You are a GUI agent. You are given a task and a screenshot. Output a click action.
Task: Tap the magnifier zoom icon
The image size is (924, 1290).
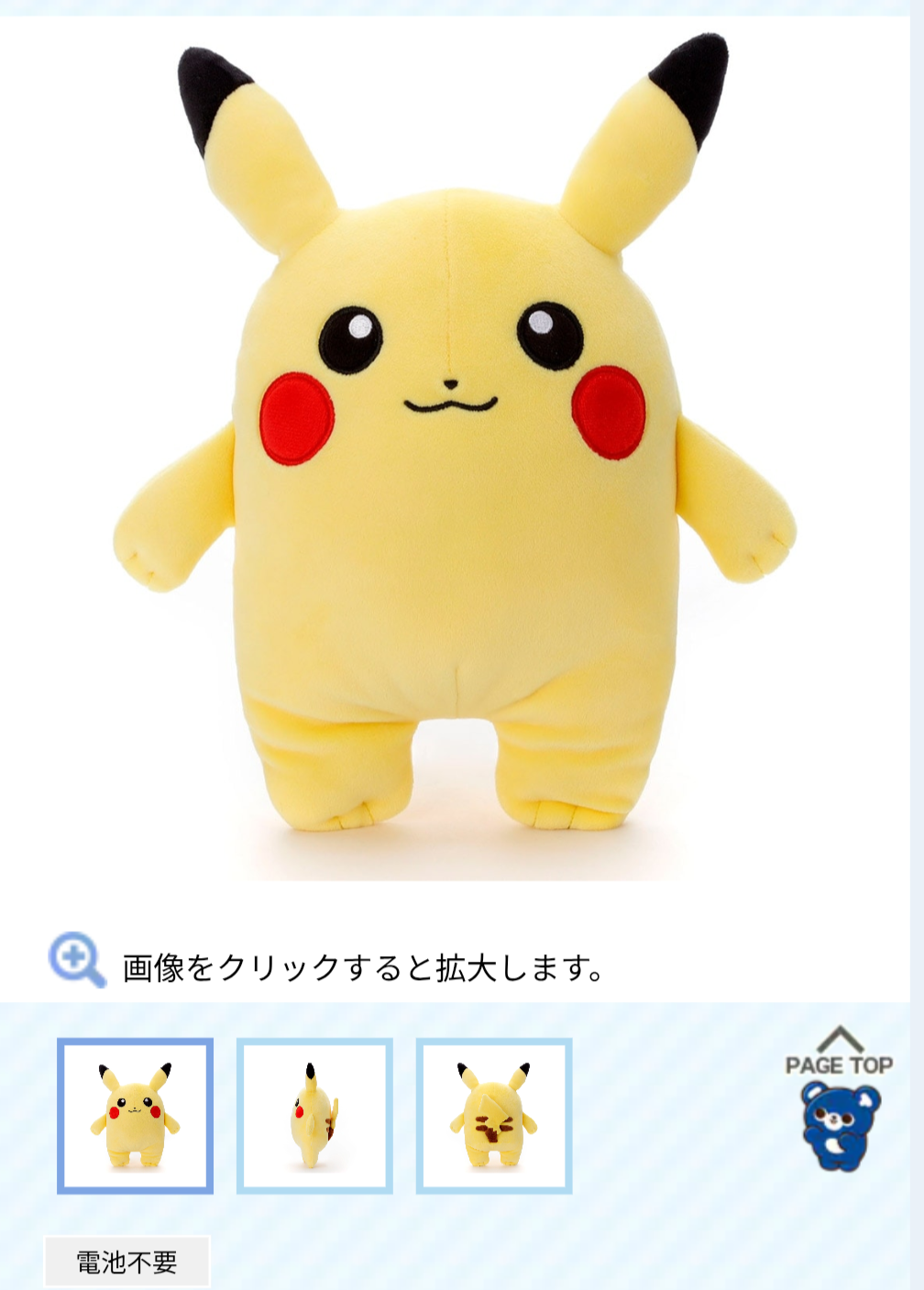click(76, 960)
